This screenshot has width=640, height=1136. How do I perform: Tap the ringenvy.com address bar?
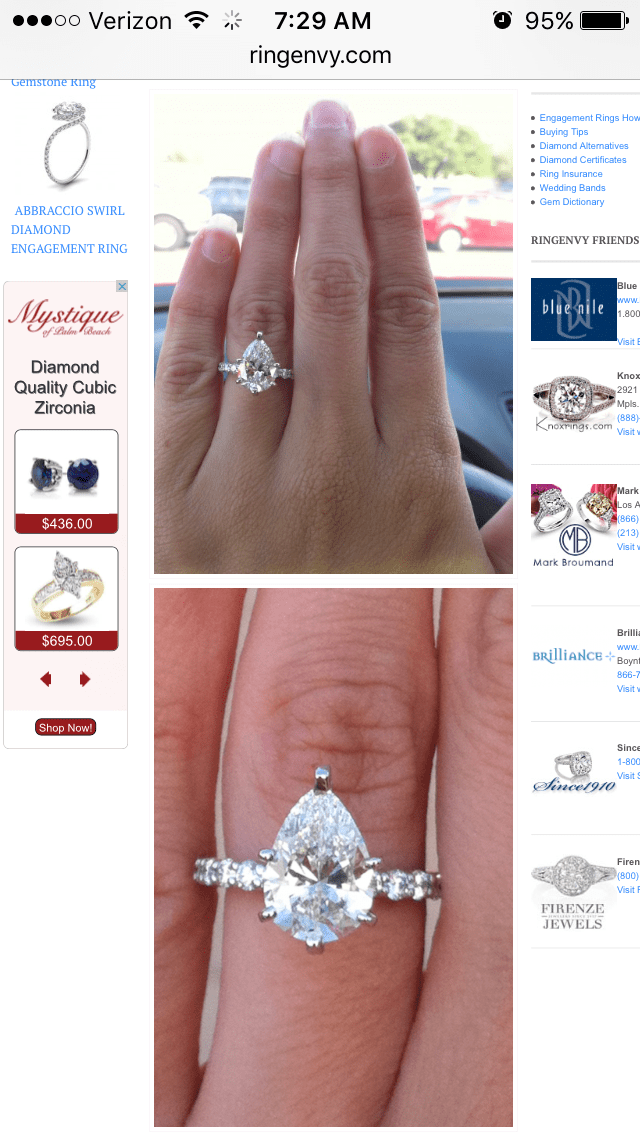320,55
